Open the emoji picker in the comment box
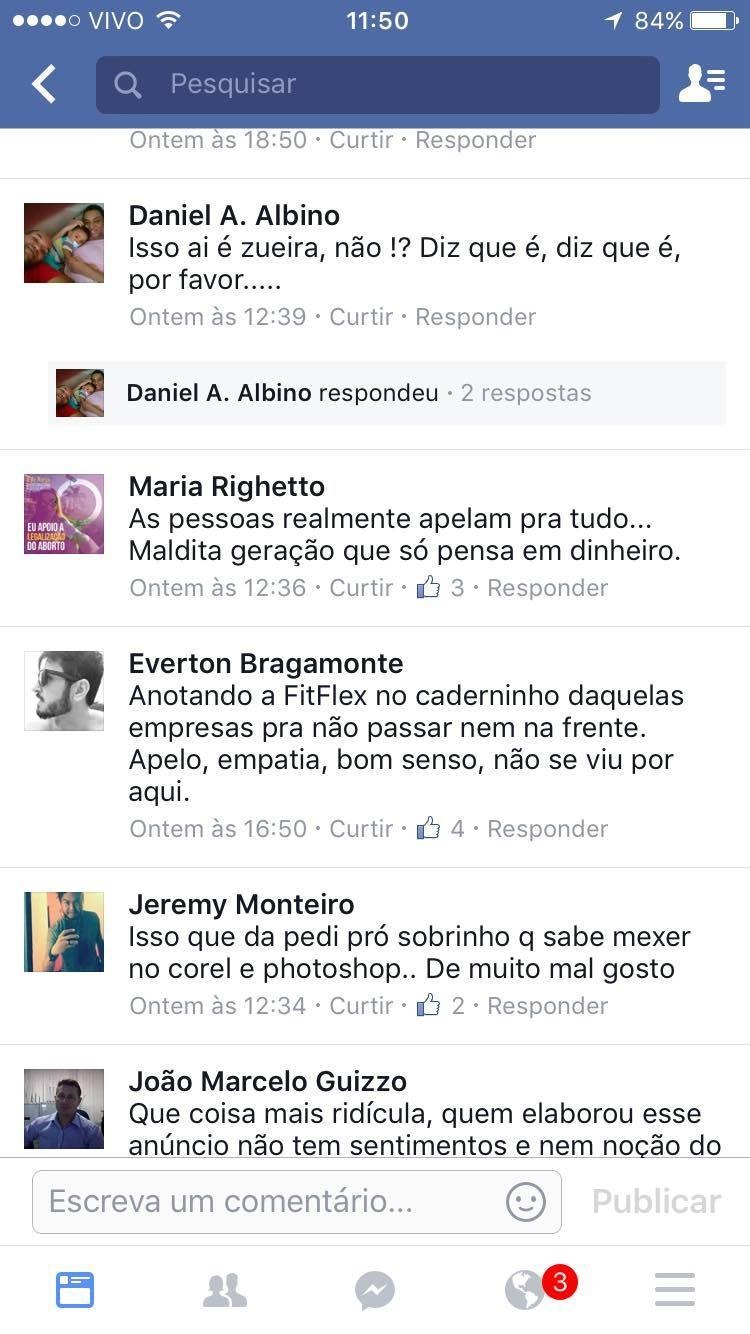Image resolution: width=750 pixels, height=1334 pixels. [526, 1201]
